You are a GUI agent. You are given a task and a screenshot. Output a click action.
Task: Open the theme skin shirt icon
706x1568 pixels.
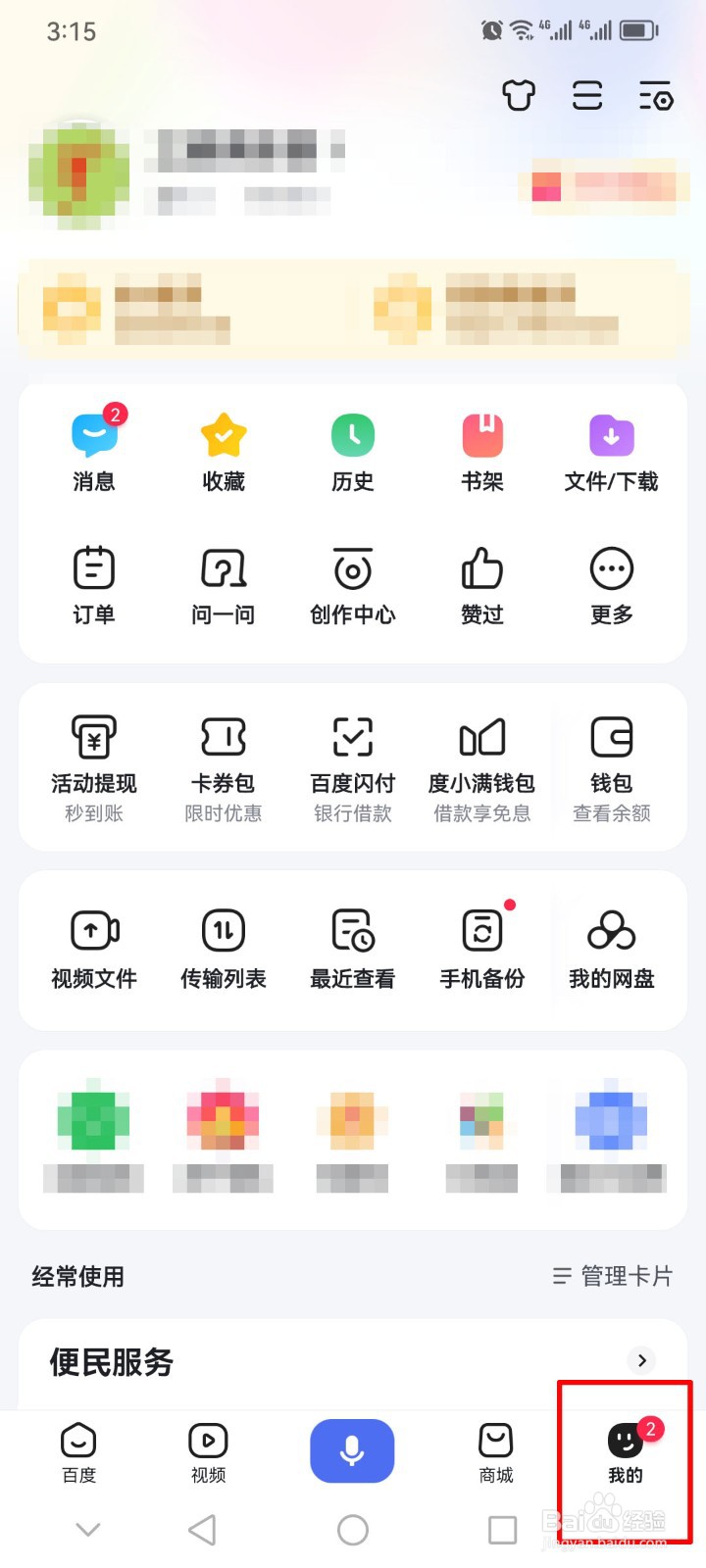pyautogui.click(x=519, y=95)
